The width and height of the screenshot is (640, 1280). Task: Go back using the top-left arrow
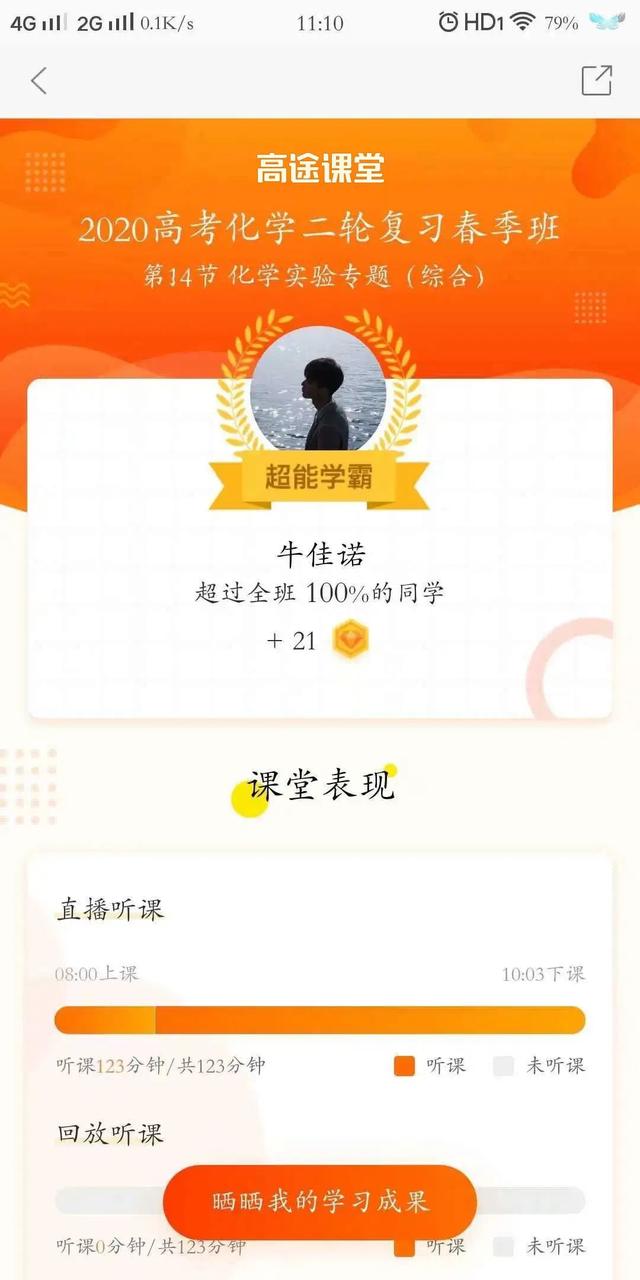pos(39,81)
